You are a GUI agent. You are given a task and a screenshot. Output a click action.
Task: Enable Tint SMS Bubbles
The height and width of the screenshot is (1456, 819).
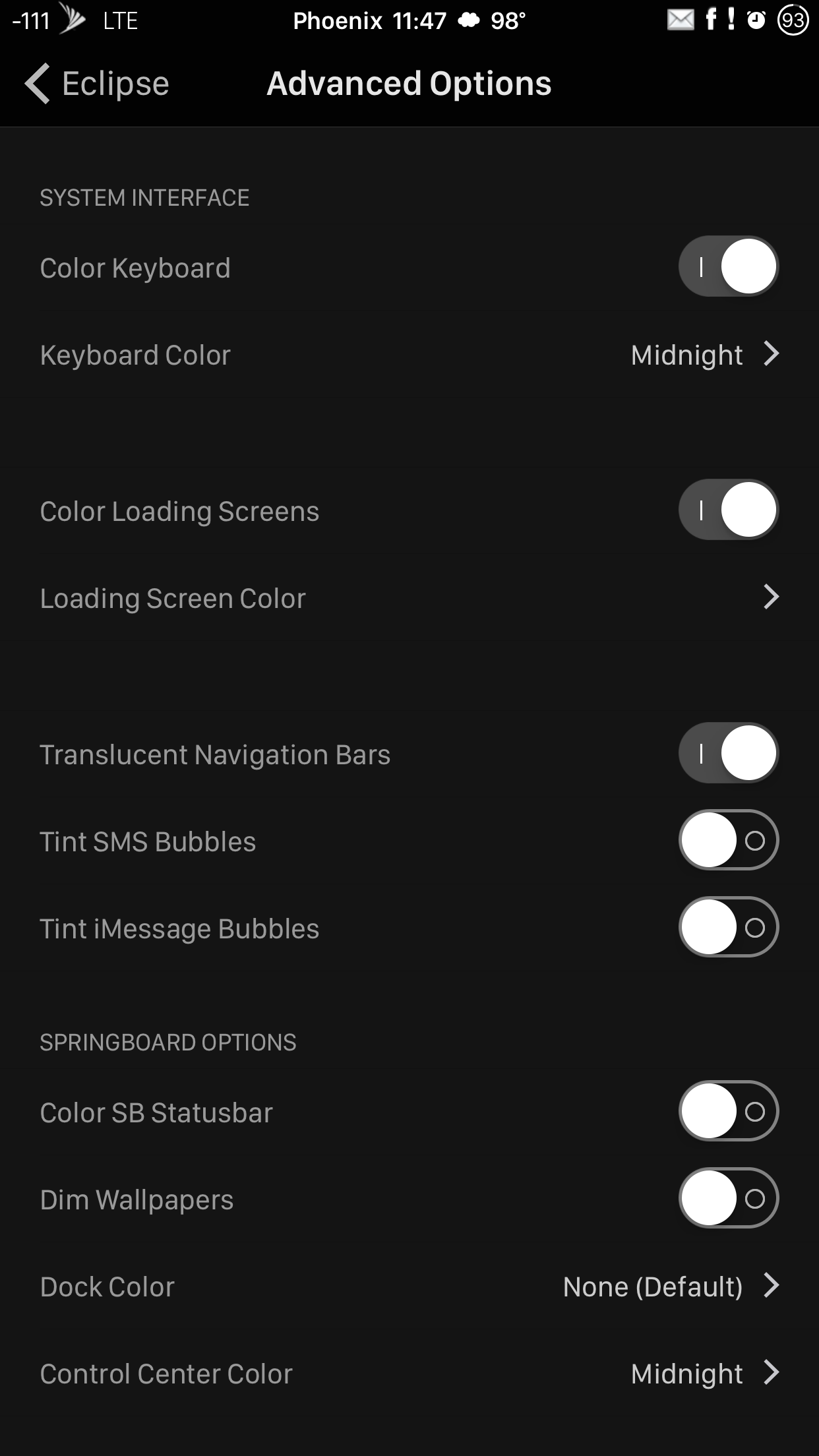point(729,840)
